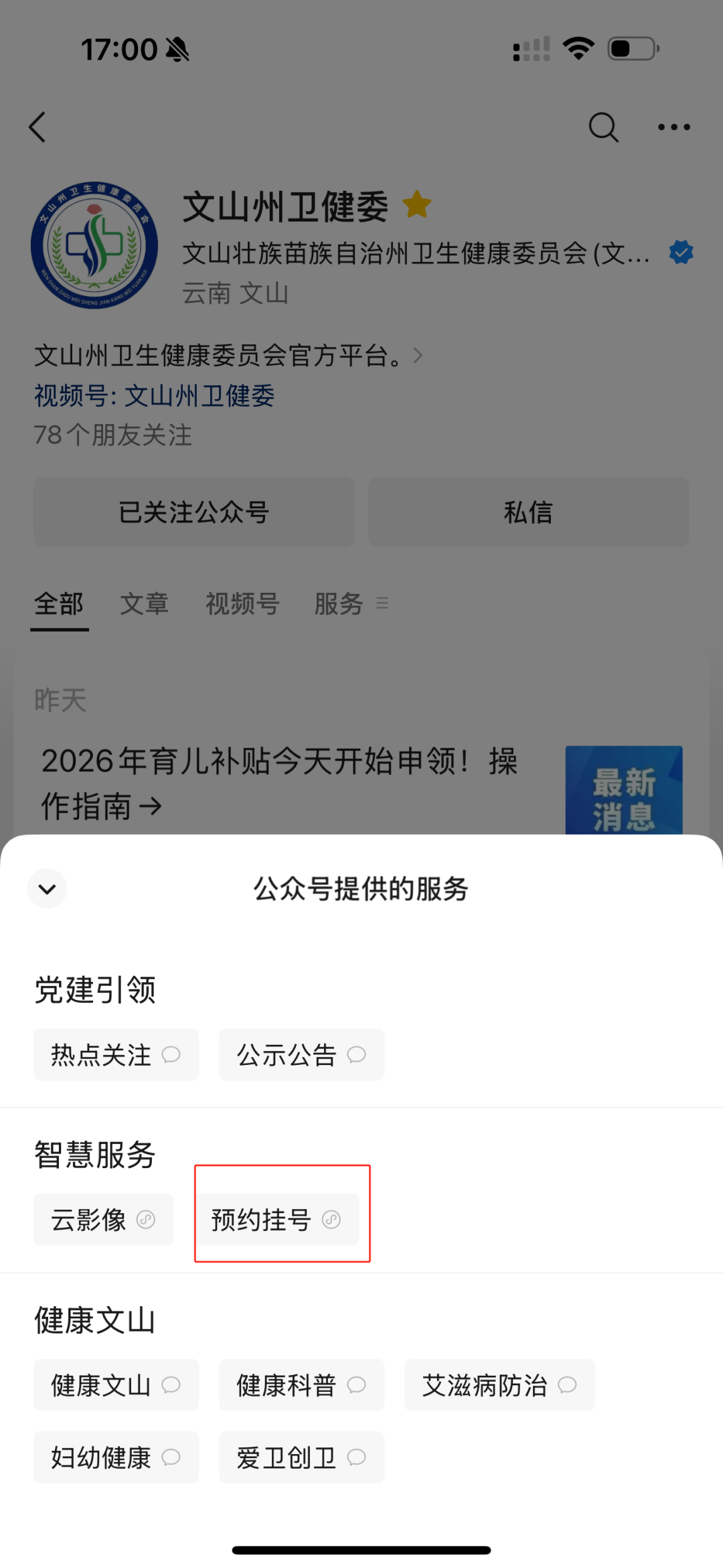Click the blue verification badge
The image size is (723, 1568).
[680, 252]
